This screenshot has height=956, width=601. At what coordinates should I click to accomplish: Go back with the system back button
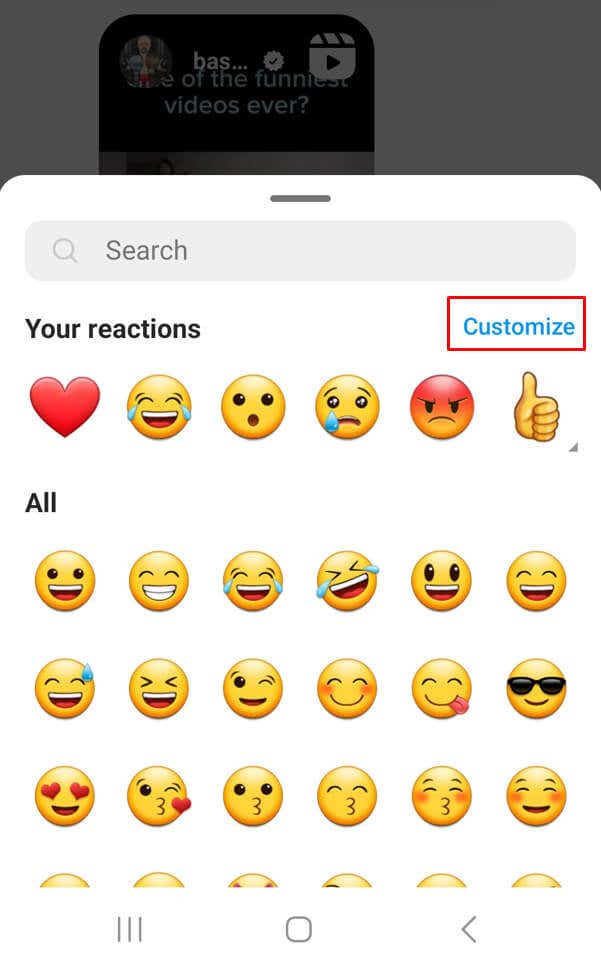[x=468, y=929]
